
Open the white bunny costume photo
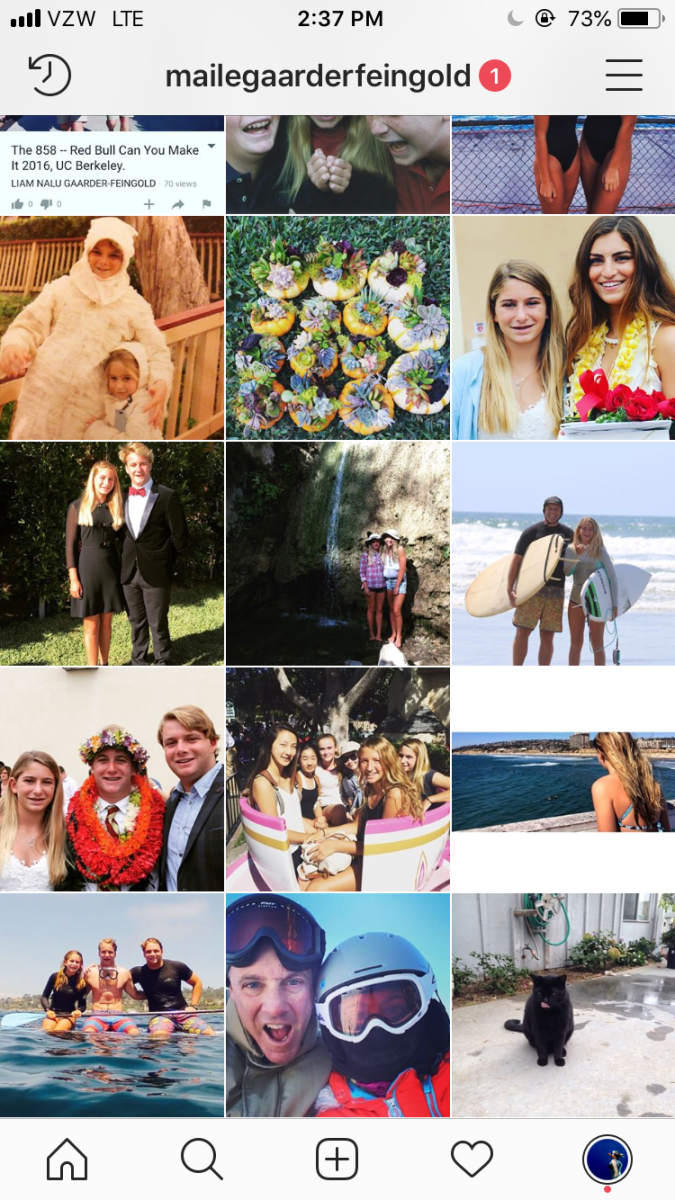tap(111, 328)
